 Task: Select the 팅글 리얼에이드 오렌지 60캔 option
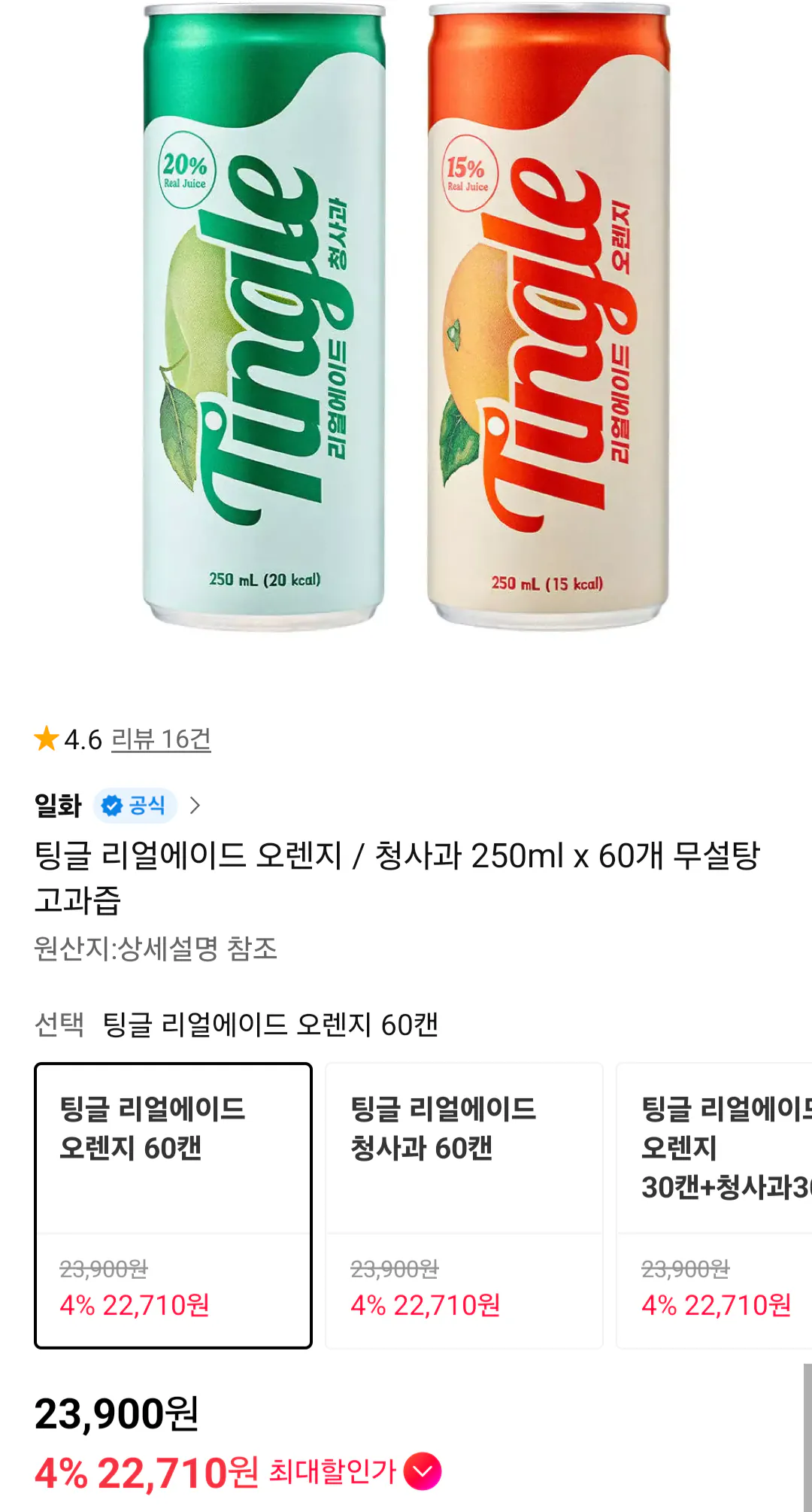click(173, 1189)
